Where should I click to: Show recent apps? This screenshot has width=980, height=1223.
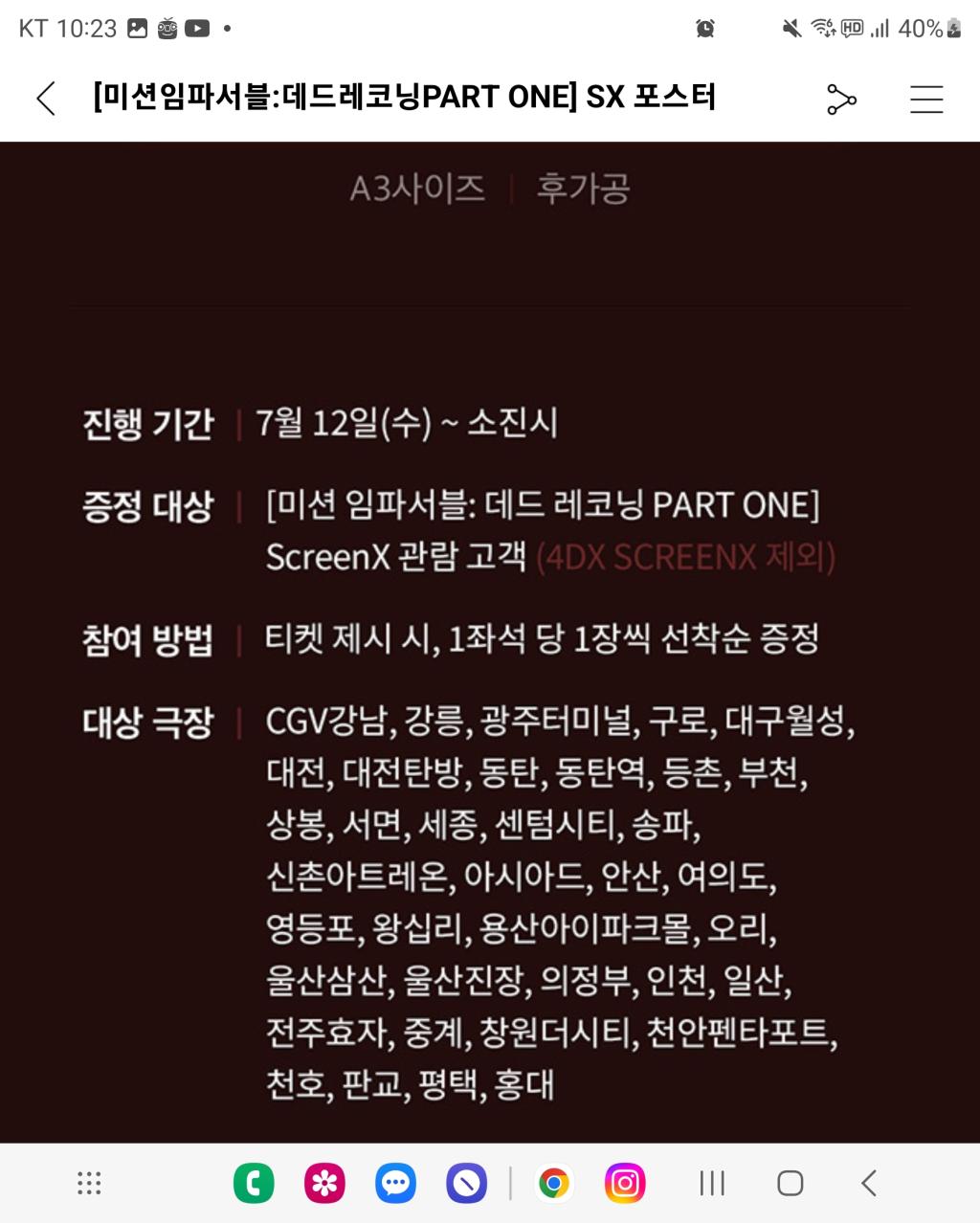point(712,1184)
